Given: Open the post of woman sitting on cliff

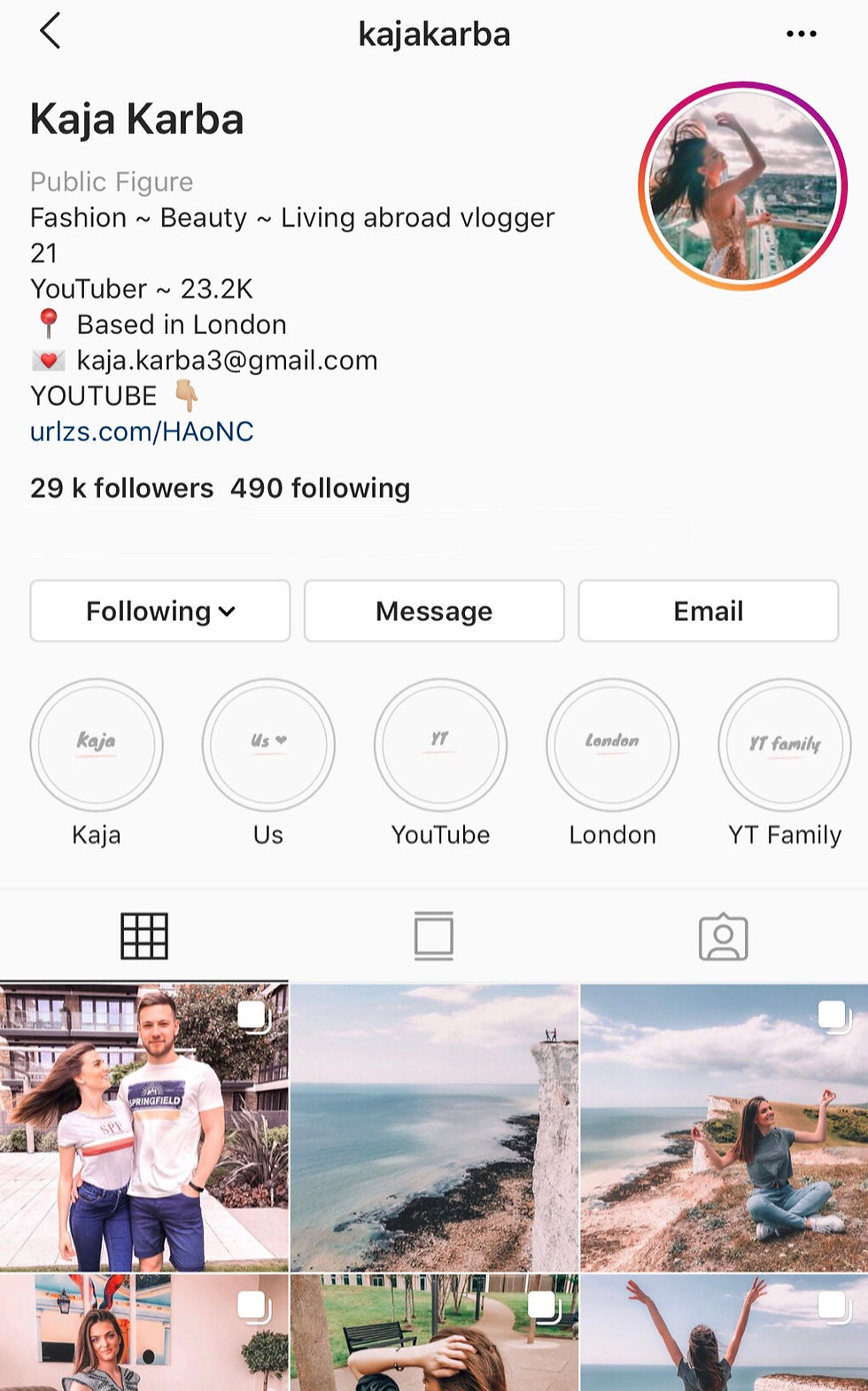Looking at the screenshot, I should (725, 1126).
